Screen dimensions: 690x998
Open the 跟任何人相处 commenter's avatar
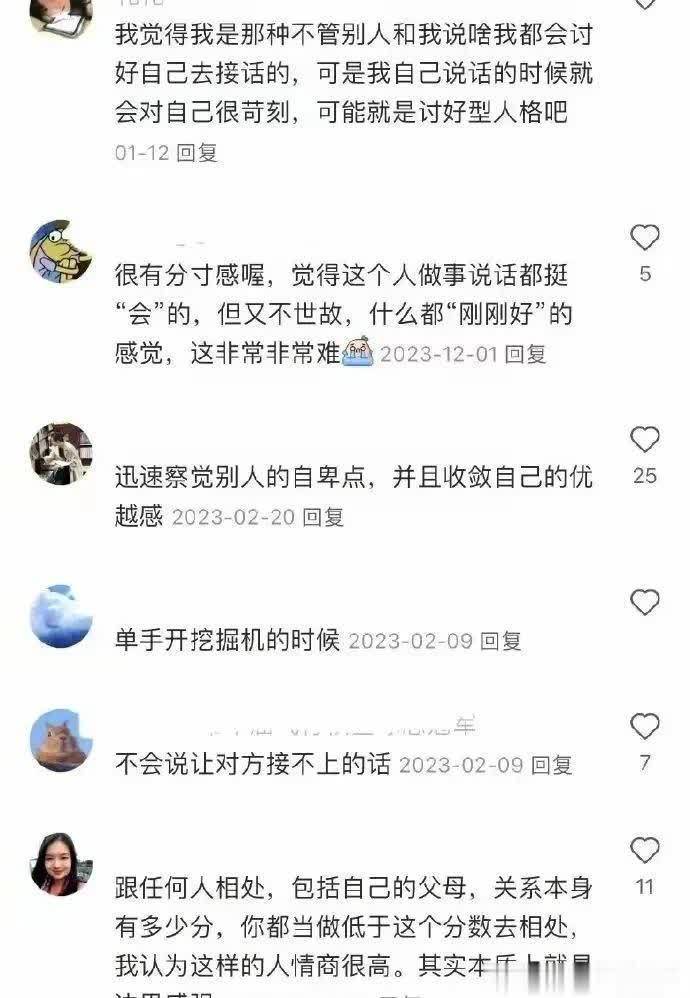(60, 863)
